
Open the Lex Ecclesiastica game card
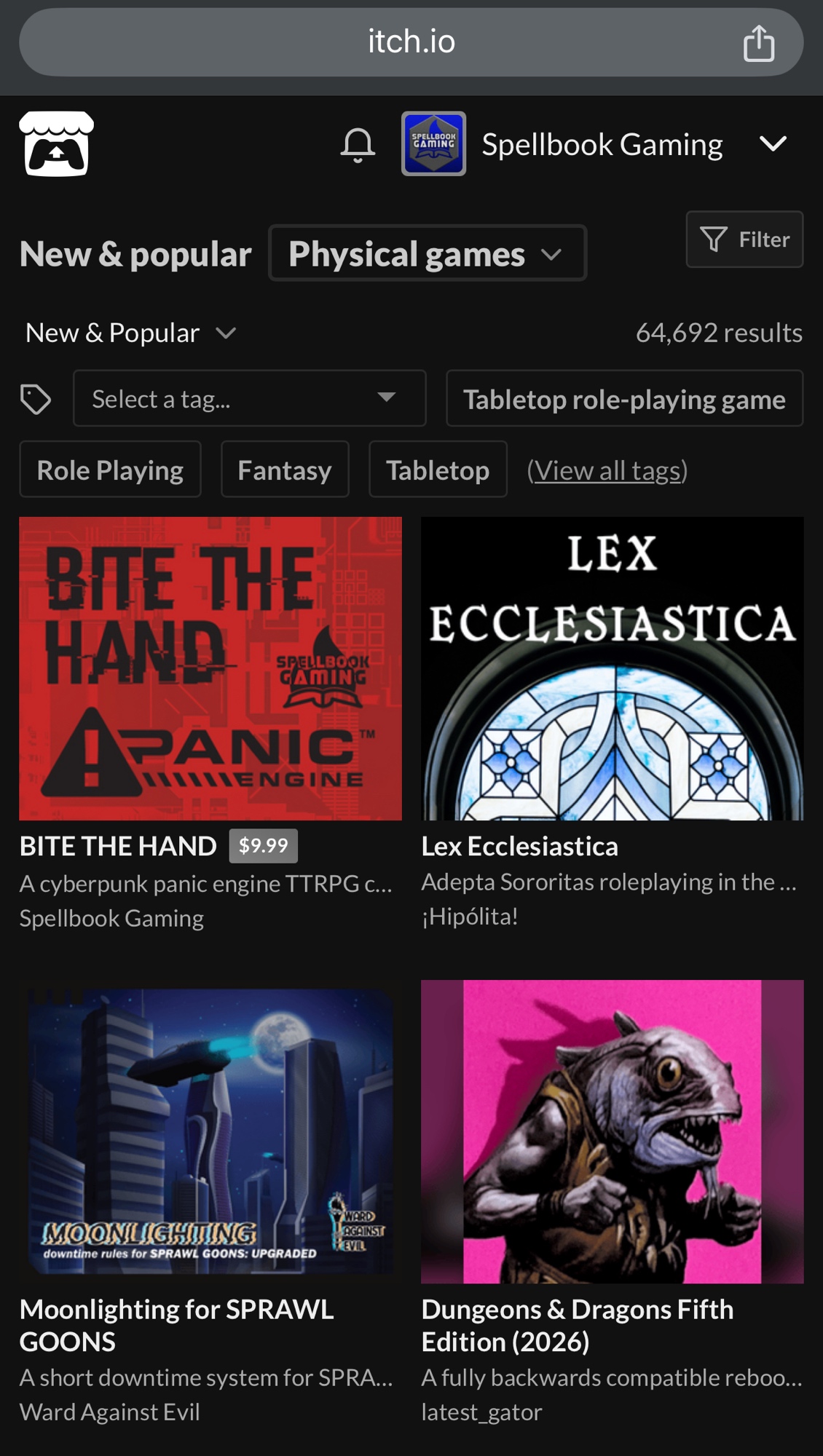coord(612,668)
